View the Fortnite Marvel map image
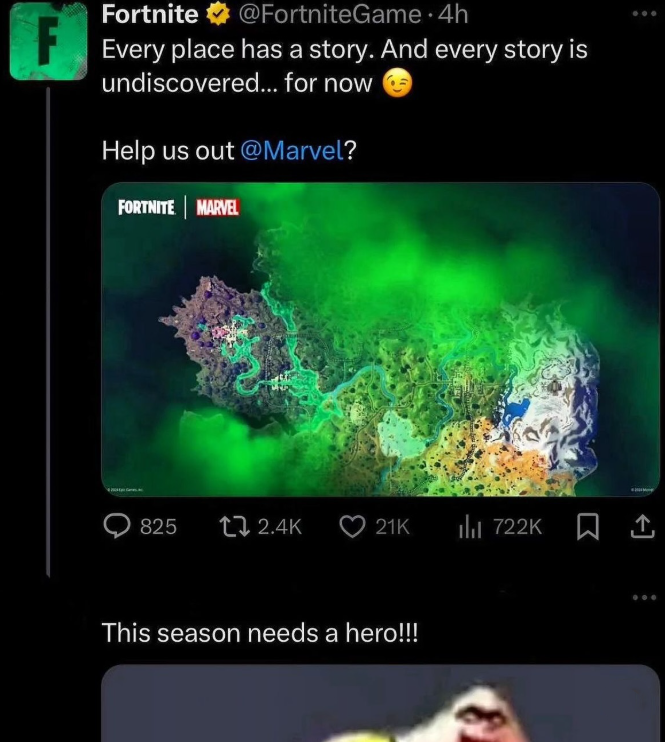The image size is (665, 742). [380, 338]
